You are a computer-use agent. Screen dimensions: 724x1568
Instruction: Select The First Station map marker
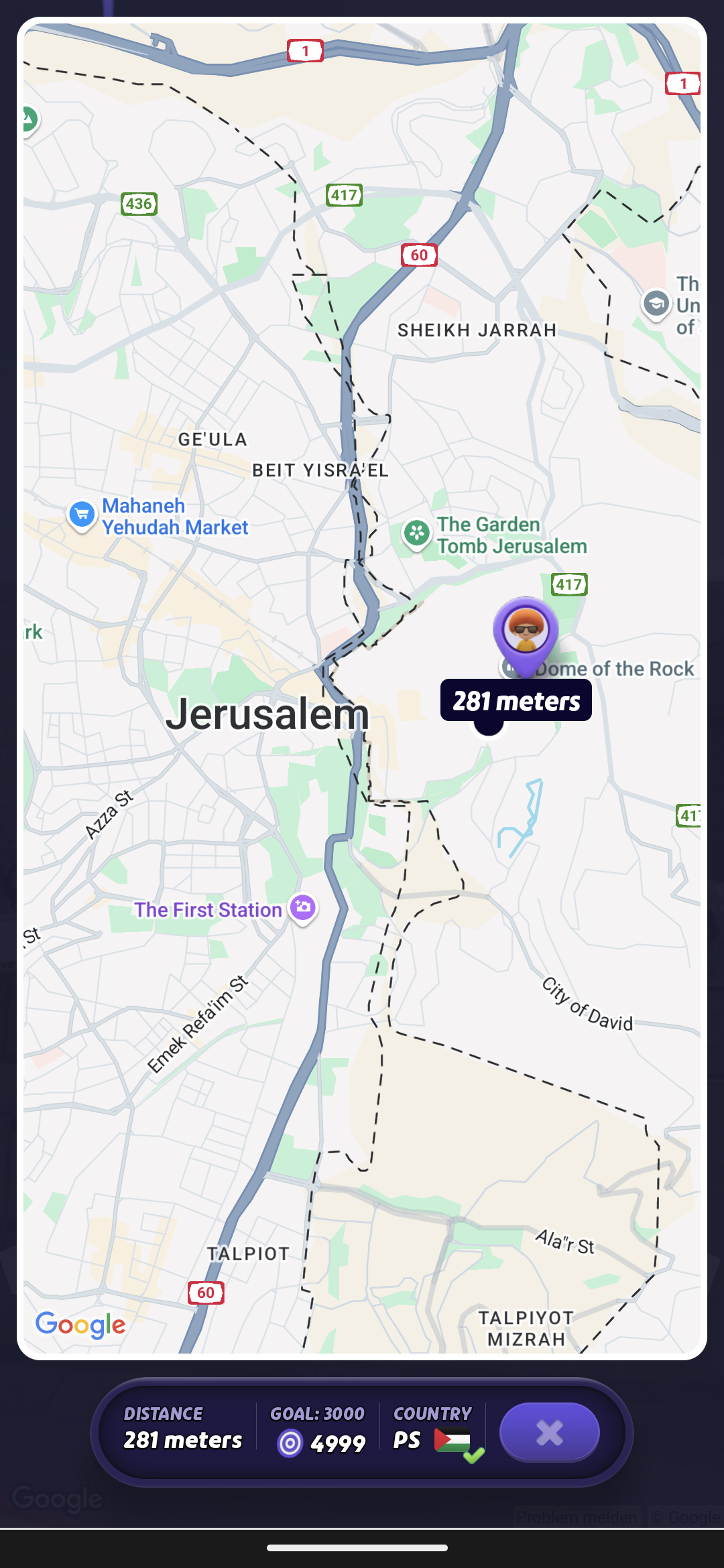(x=303, y=908)
